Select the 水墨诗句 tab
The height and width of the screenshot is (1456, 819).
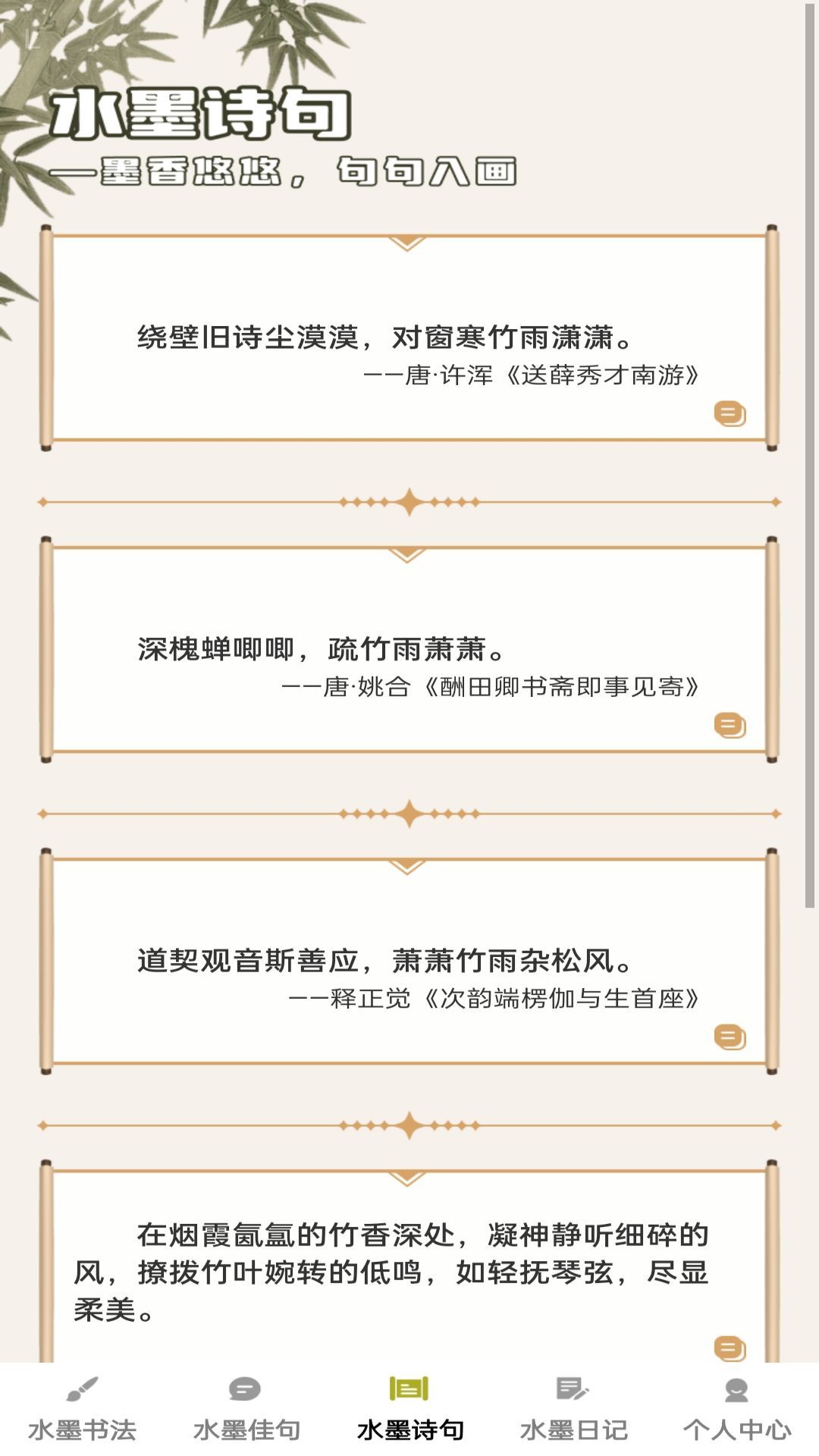(x=409, y=1410)
